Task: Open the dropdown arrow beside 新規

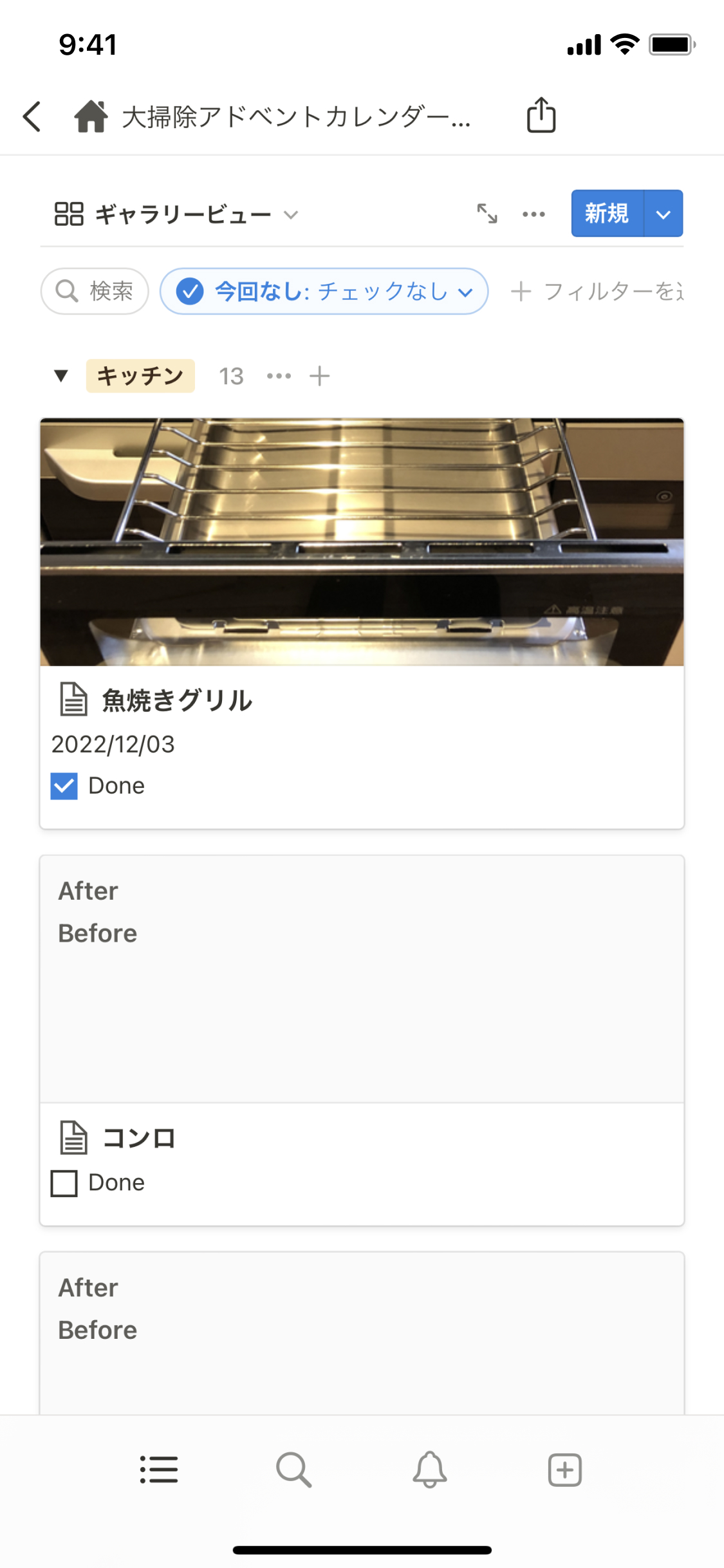Action: [x=664, y=214]
